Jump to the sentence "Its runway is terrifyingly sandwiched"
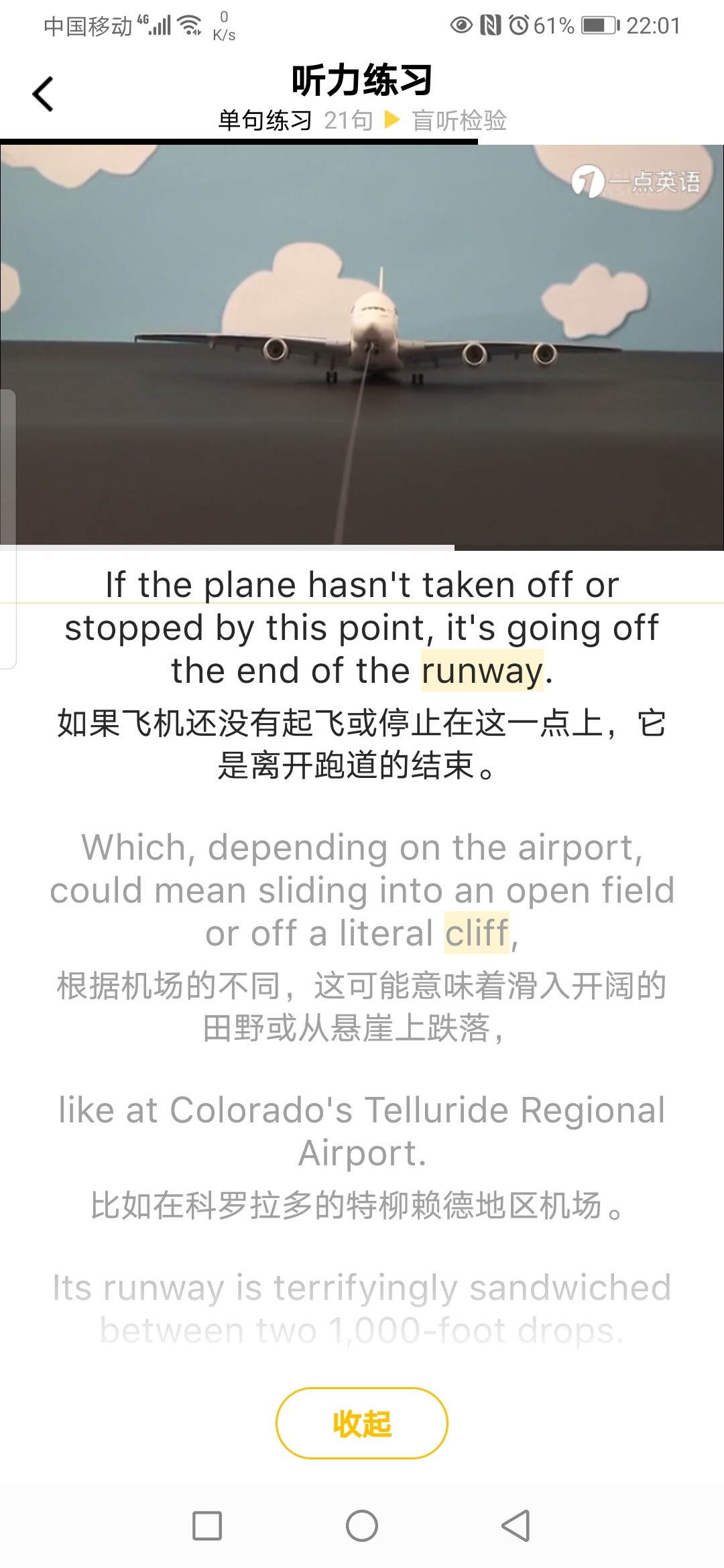 pyautogui.click(x=362, y=1308)
